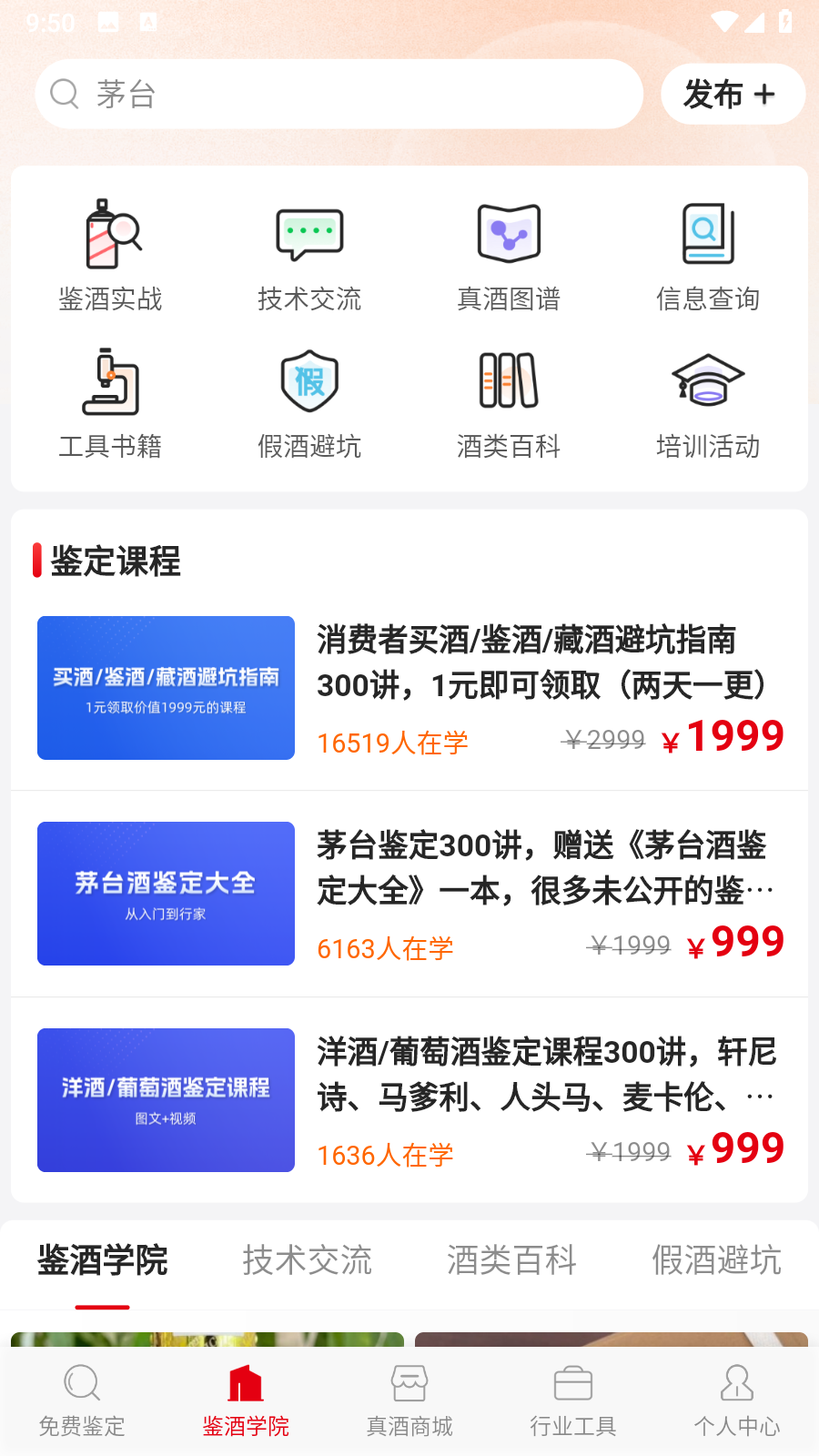Open 工具书籍 section

click(110, 403)
